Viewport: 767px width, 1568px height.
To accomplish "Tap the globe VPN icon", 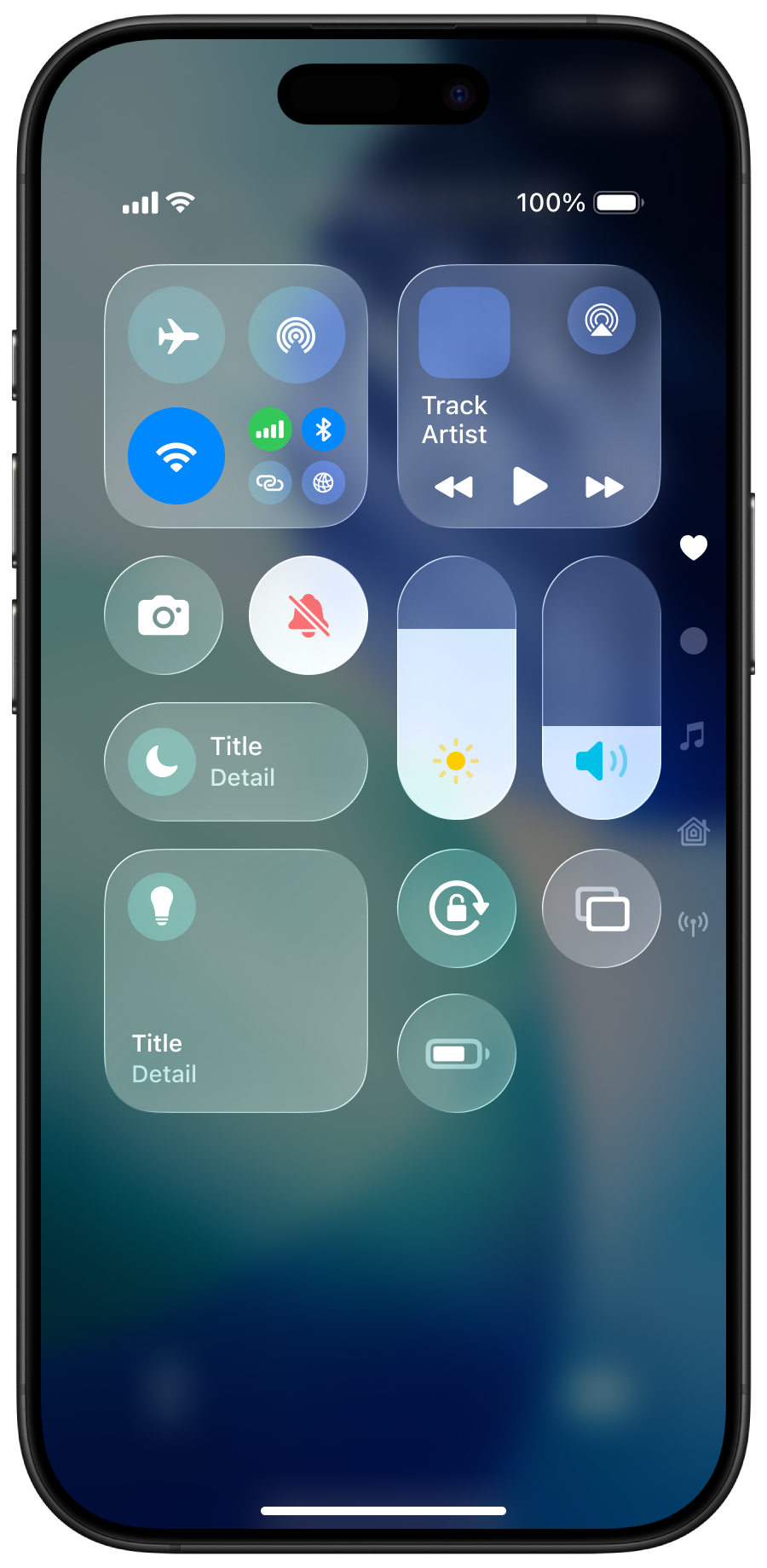I will [323, 483].
